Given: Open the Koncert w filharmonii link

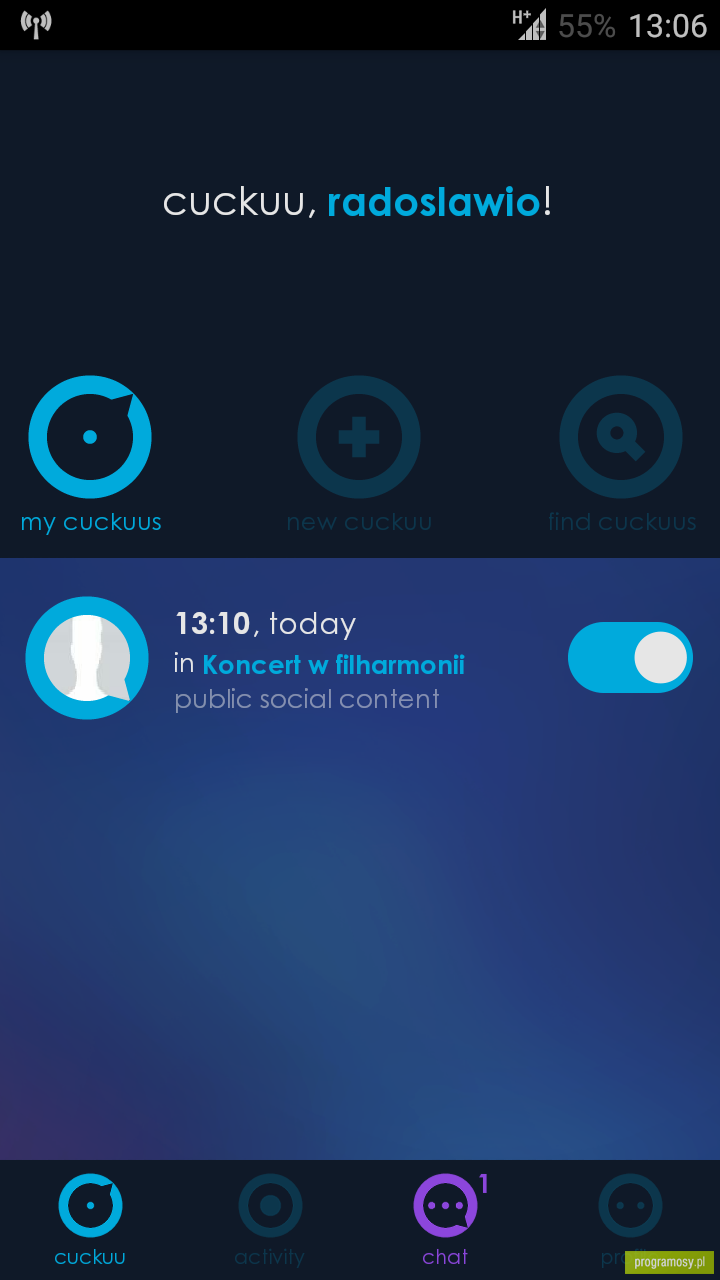Looking at the screenshot, I should pyautogui.click(x=333, y=665).
